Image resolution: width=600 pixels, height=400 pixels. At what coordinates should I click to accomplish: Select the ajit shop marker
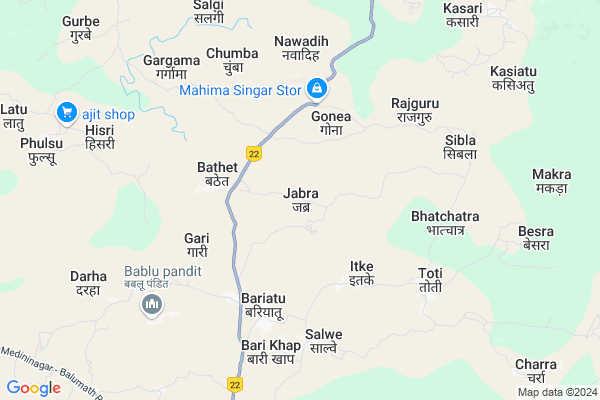[68, 112]
